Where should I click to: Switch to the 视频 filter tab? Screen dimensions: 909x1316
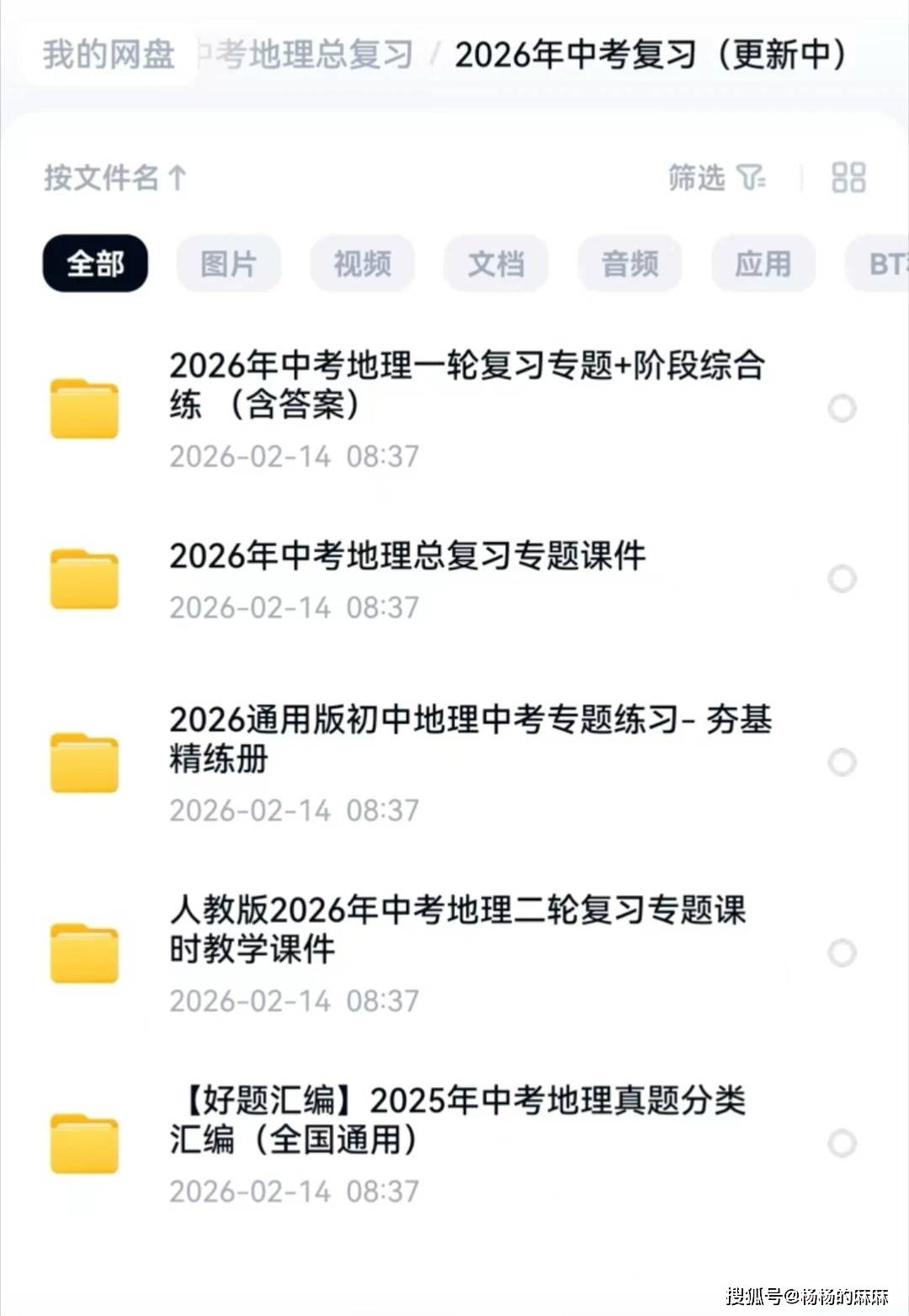[x=362, y=263]
